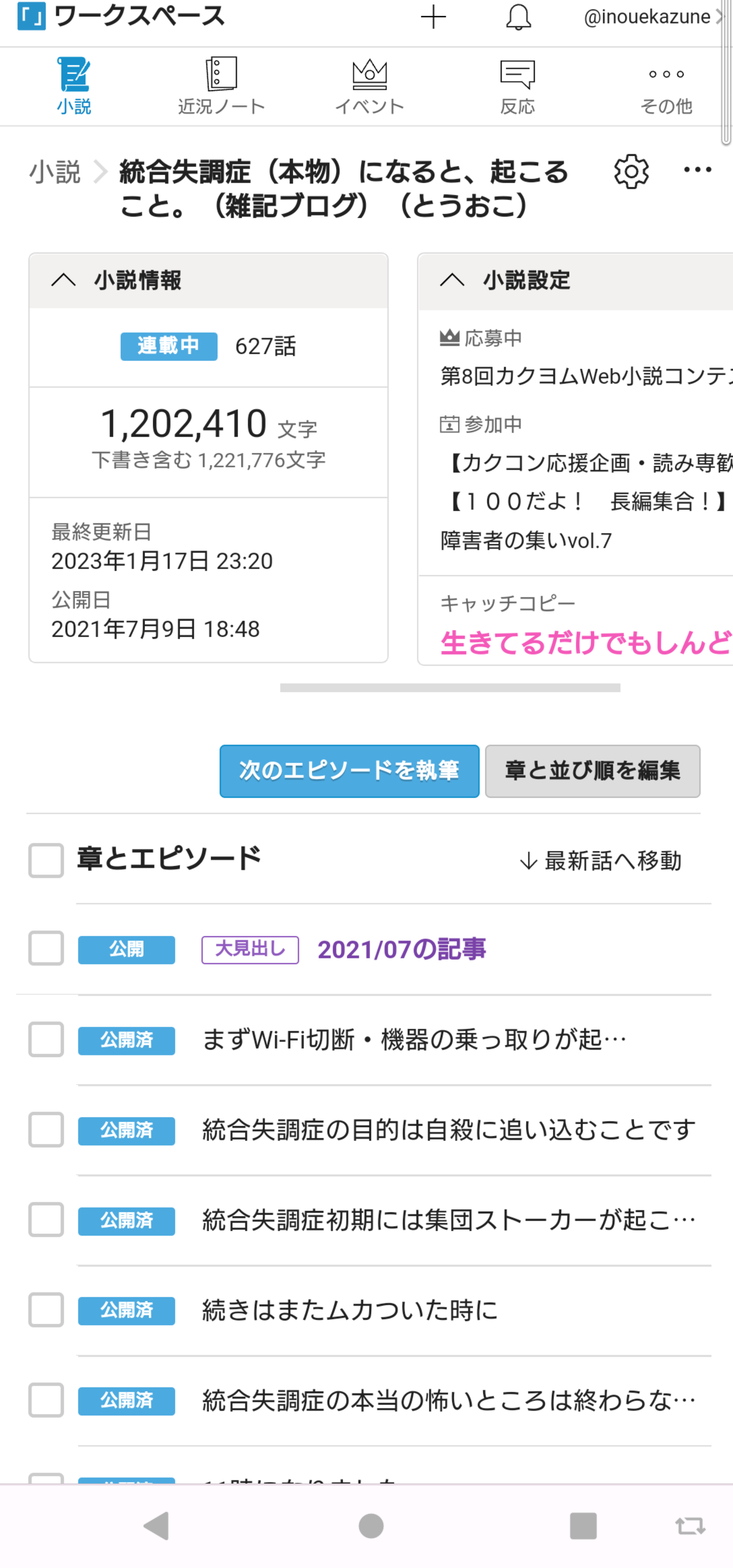Screen dimensions: 733x1568
Task: Open the その他 tab
Action: (x=666, y=86)
